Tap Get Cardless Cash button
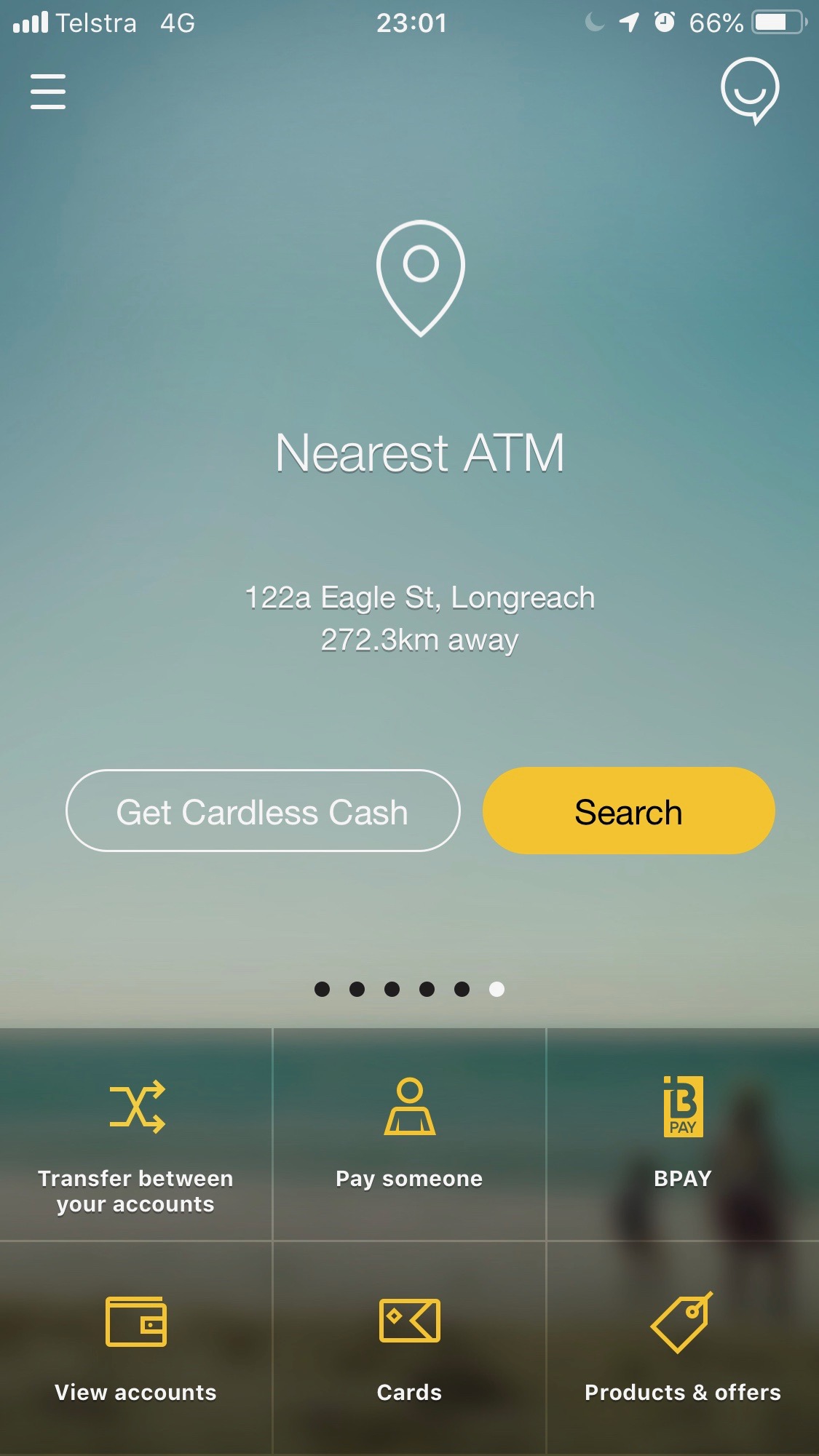This screenshot has height=1456, width=819. pos(263,811)
